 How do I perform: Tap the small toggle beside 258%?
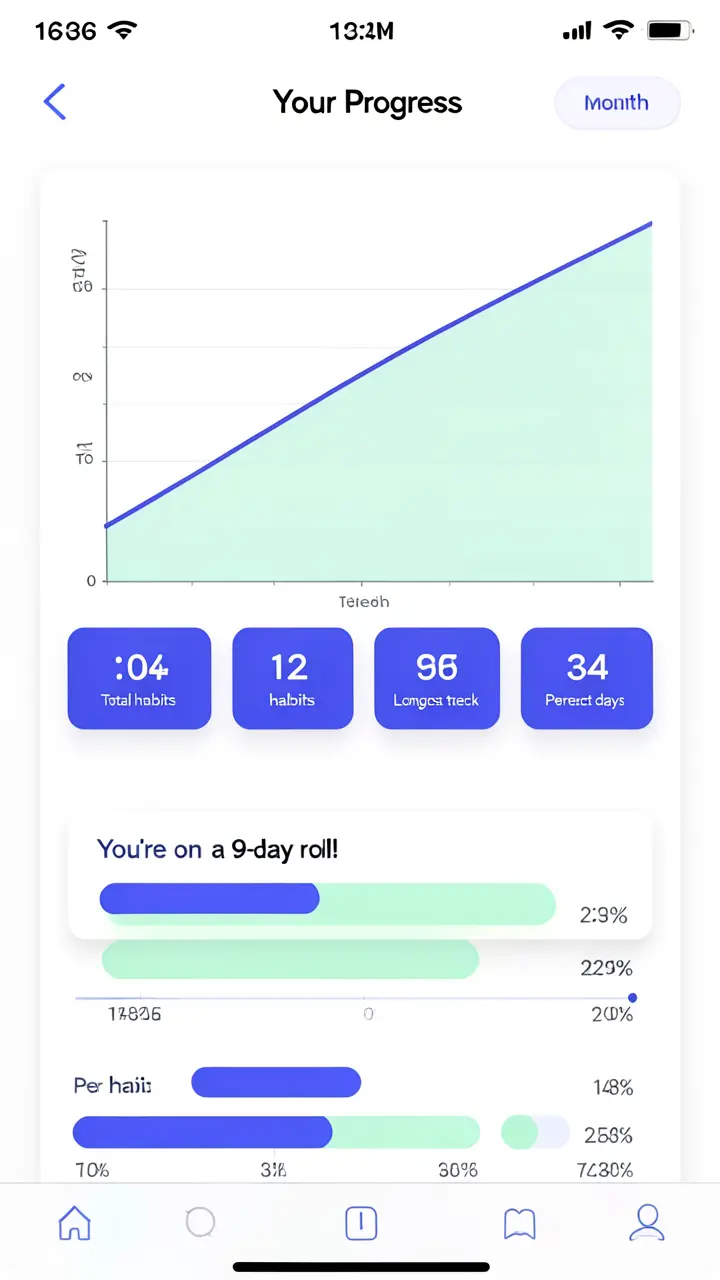click(x=535, y=1133)
